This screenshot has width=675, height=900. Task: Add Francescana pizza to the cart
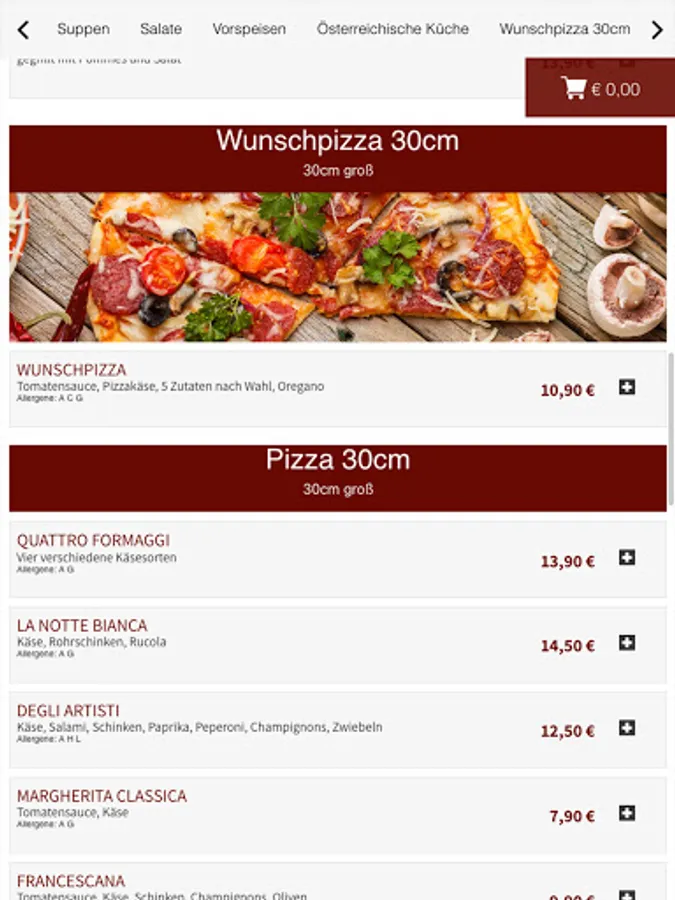point(627,894)
